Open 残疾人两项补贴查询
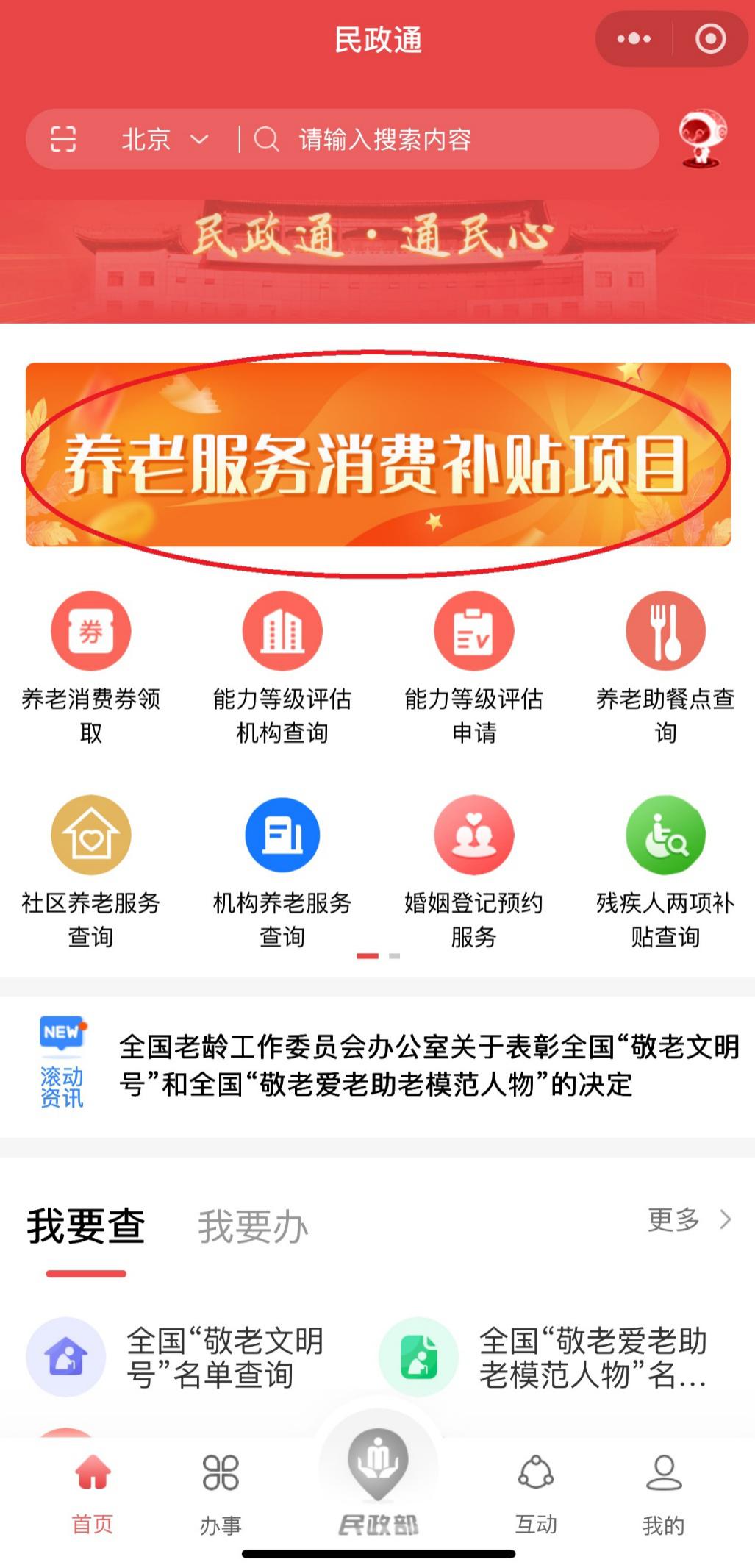 coord(665,869)
